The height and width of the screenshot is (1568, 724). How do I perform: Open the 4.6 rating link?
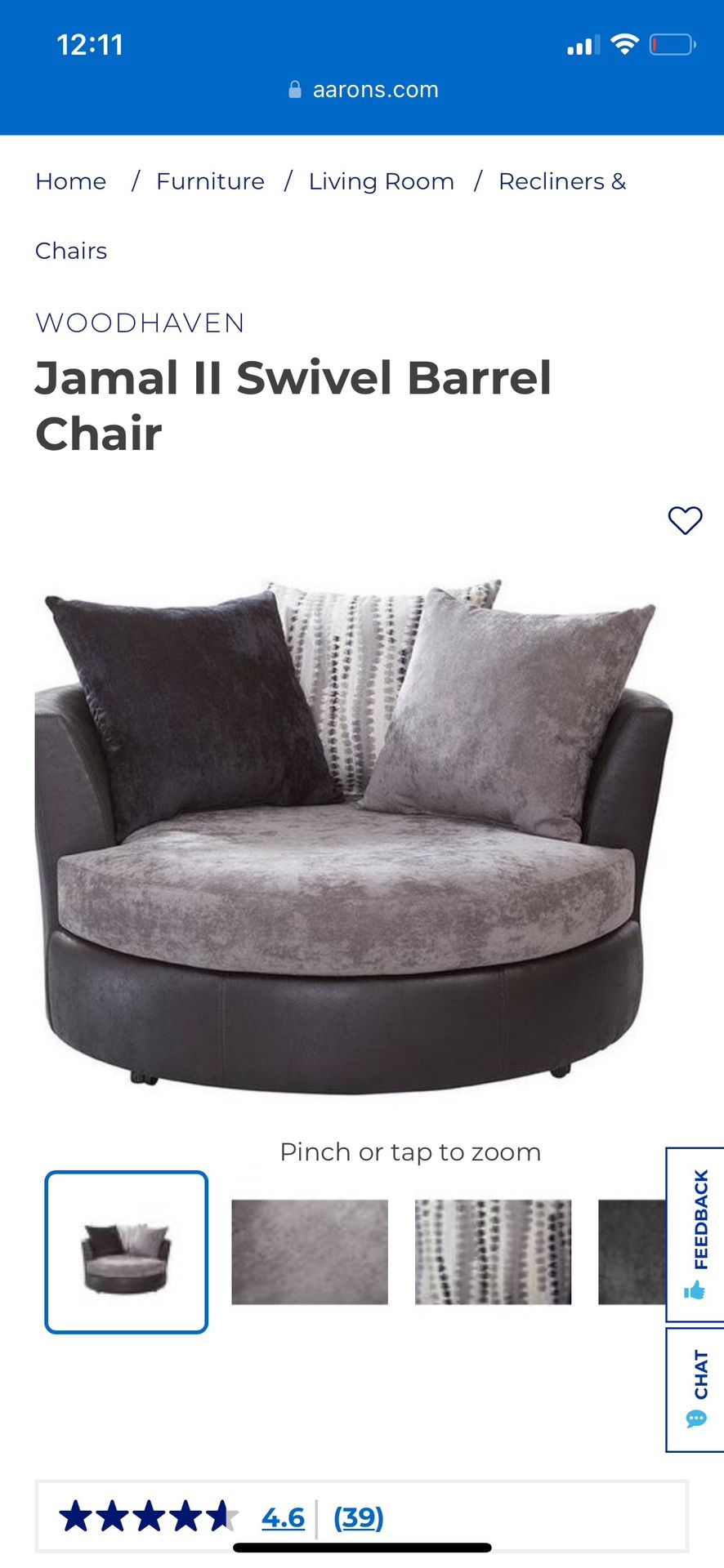tap(283, 1517)
